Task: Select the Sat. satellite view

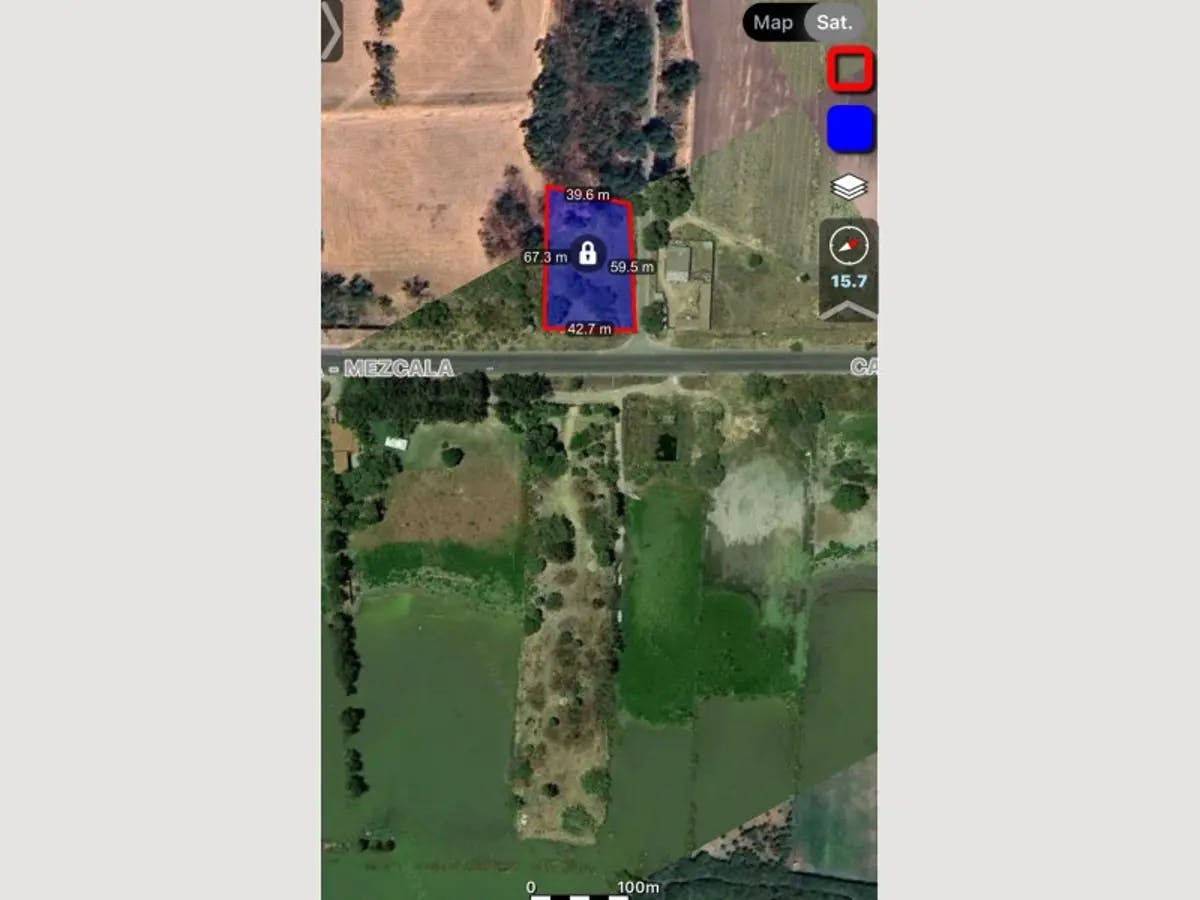Action: tap(835, 22)
